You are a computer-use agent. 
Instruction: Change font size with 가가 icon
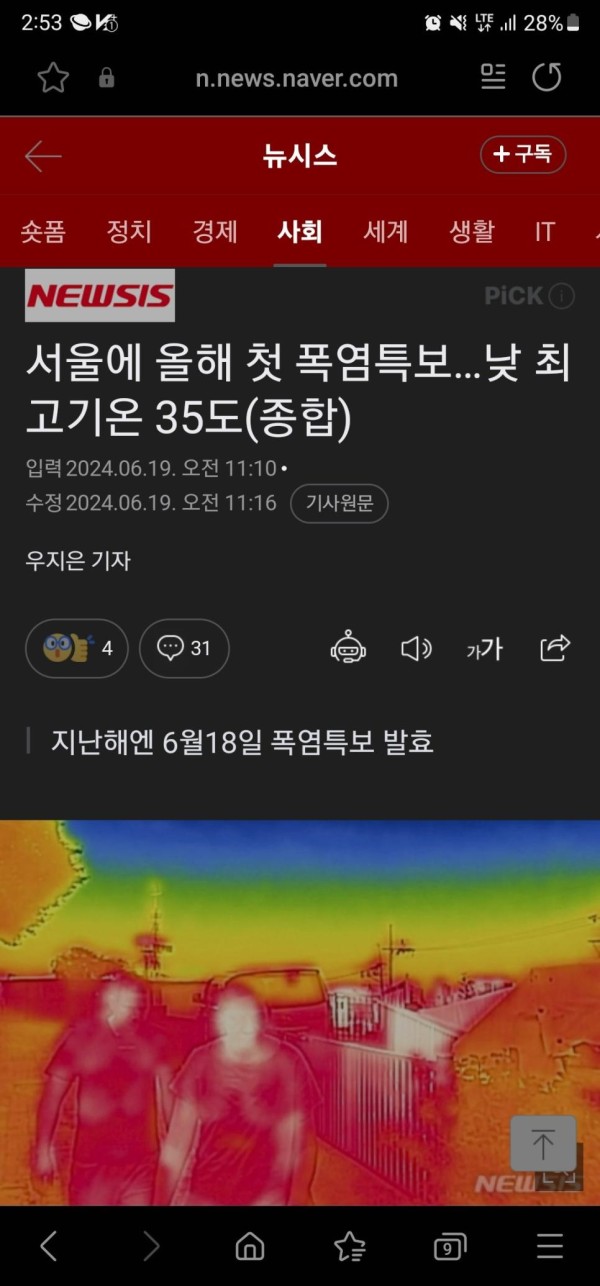pos(484,649)
